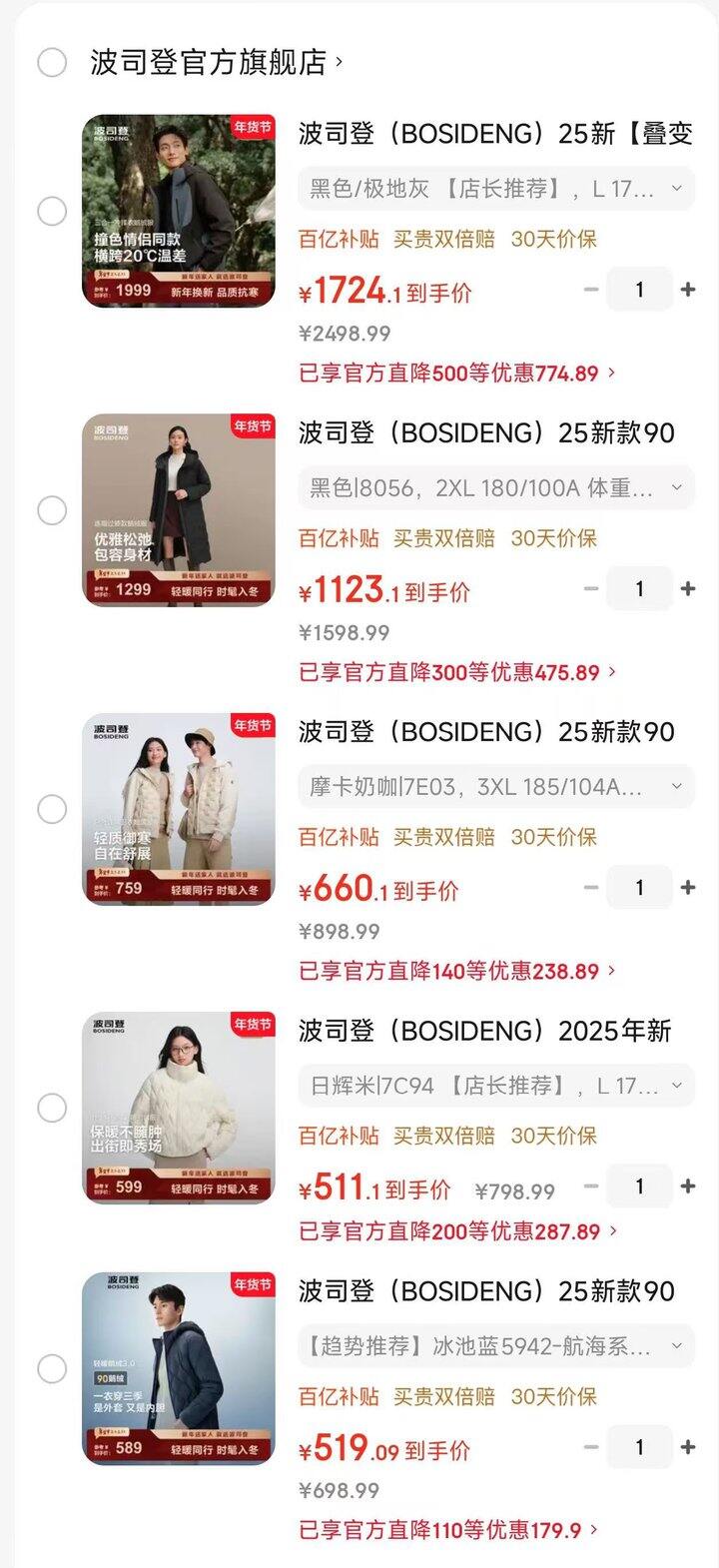View the 优惠774.89 discount details
This screenshot has height=1568, width=719.
point(449,370)
